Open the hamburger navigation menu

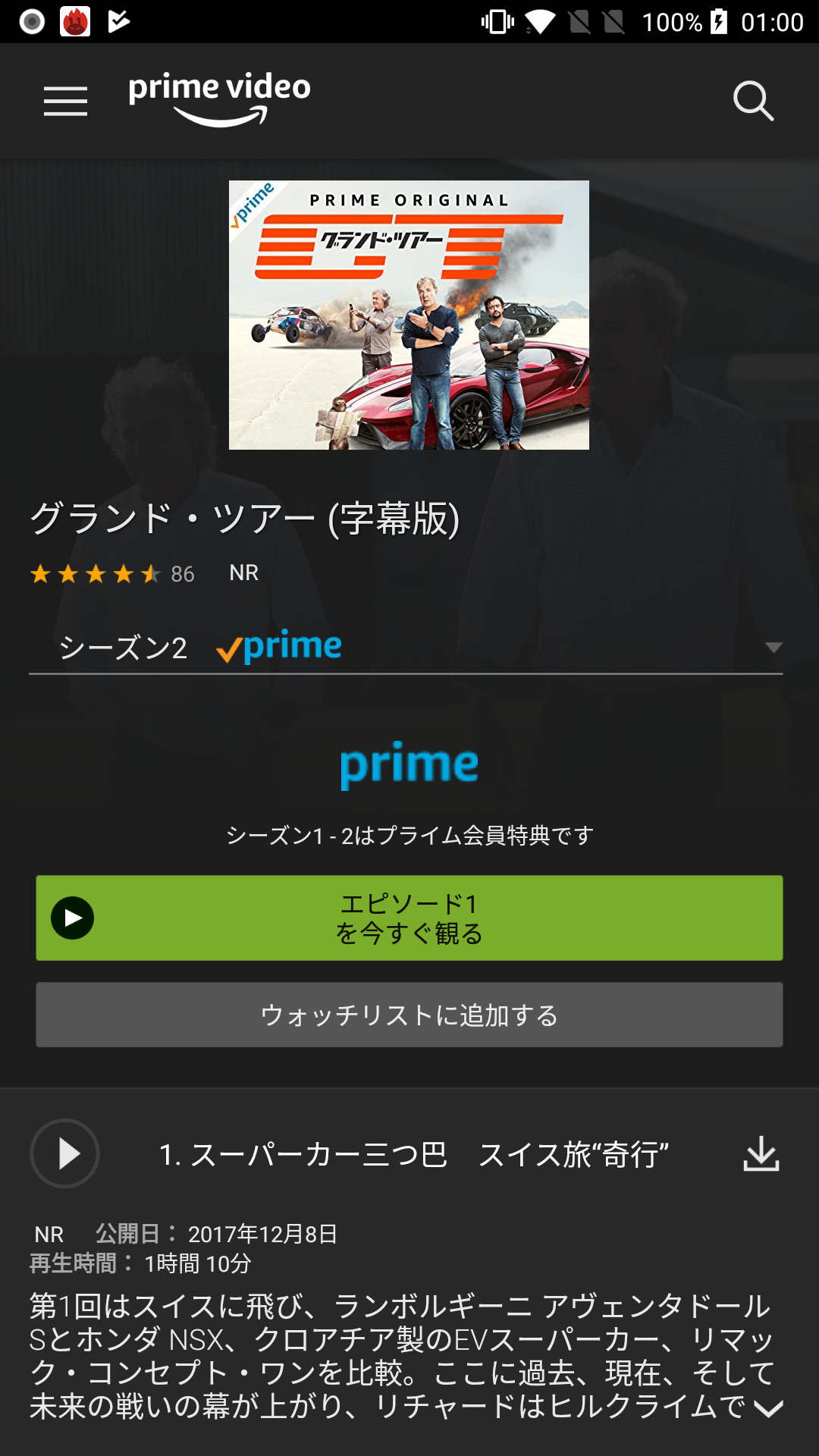pos(65,101)
